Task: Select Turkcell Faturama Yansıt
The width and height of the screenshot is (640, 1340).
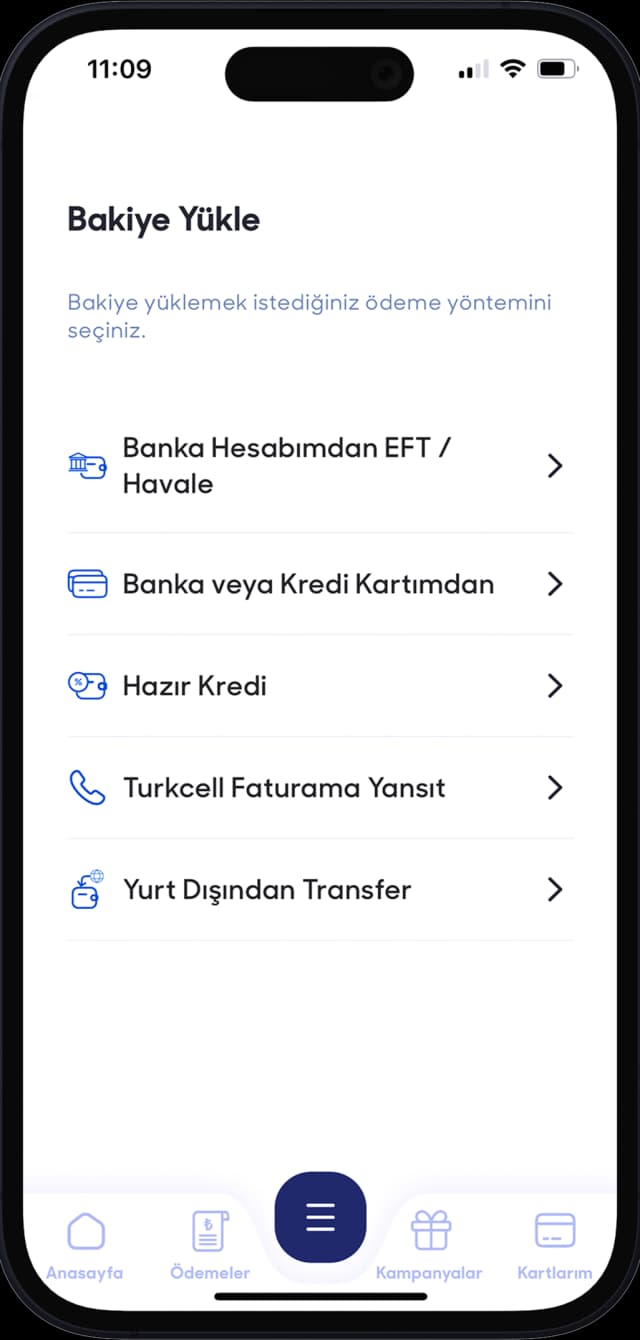Action: click(318, 788)
